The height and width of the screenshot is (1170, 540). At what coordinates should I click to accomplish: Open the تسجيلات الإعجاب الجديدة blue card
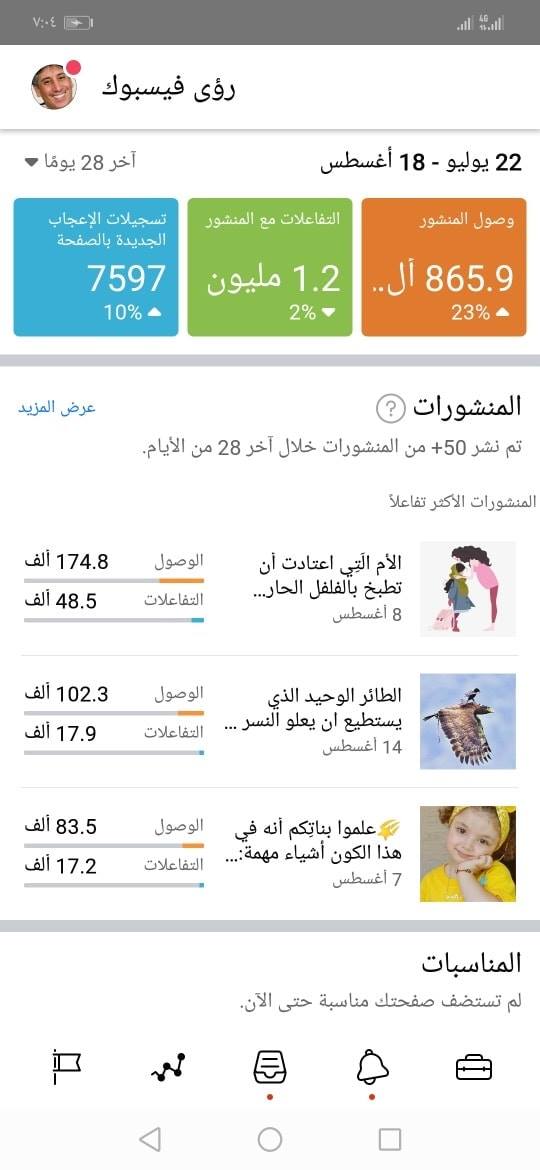coord(95,267)
